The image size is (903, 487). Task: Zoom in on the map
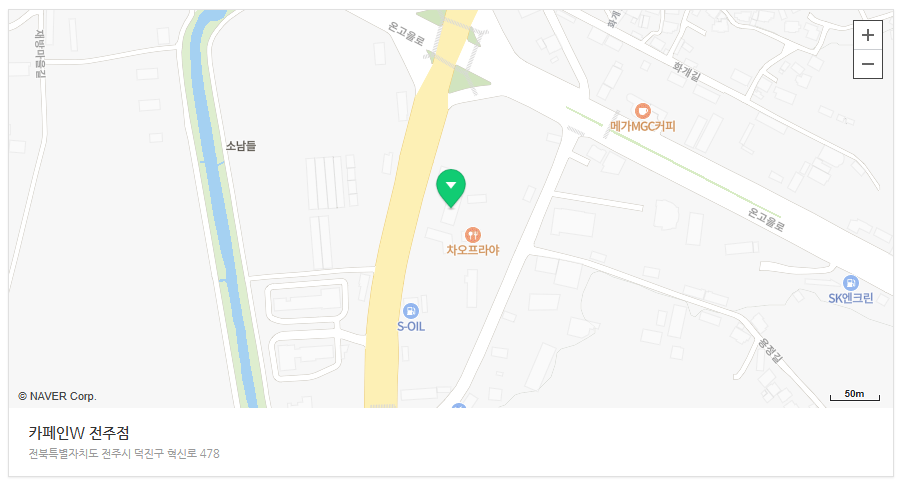867,35
